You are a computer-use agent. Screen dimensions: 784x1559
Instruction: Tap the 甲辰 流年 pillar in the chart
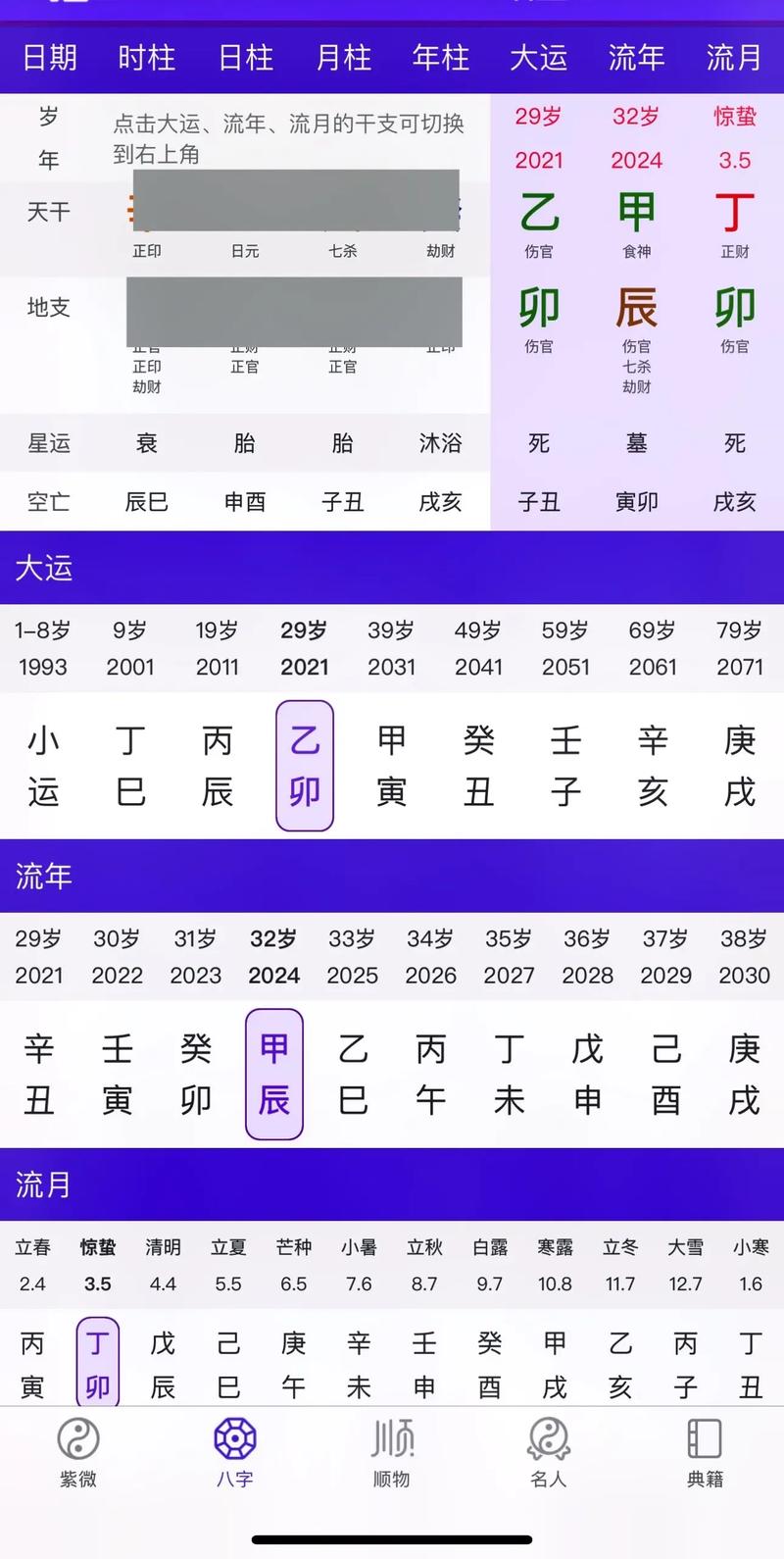click(637, 260)
